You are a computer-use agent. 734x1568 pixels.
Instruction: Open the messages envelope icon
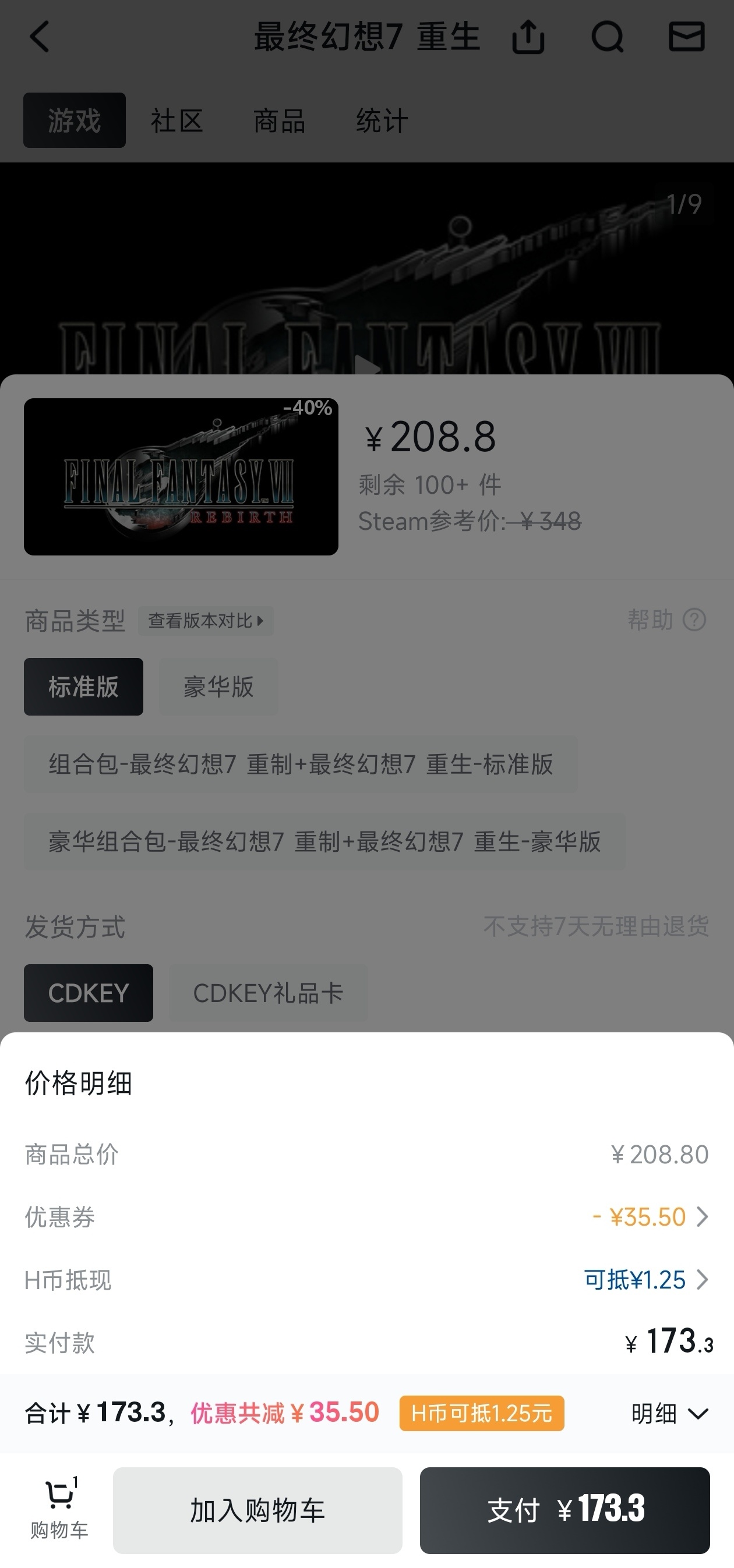[x=686, y=37]
